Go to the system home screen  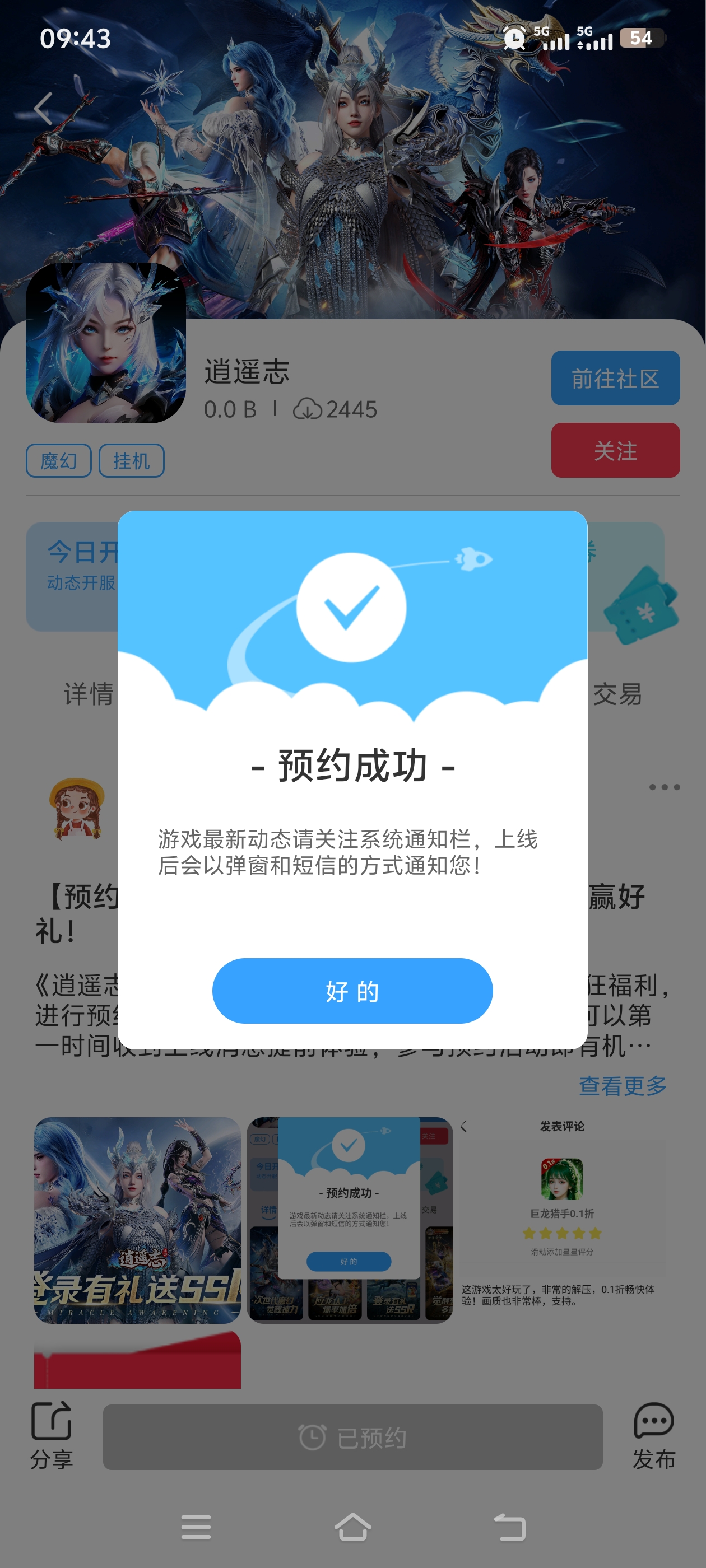(x=352, y=1527)
